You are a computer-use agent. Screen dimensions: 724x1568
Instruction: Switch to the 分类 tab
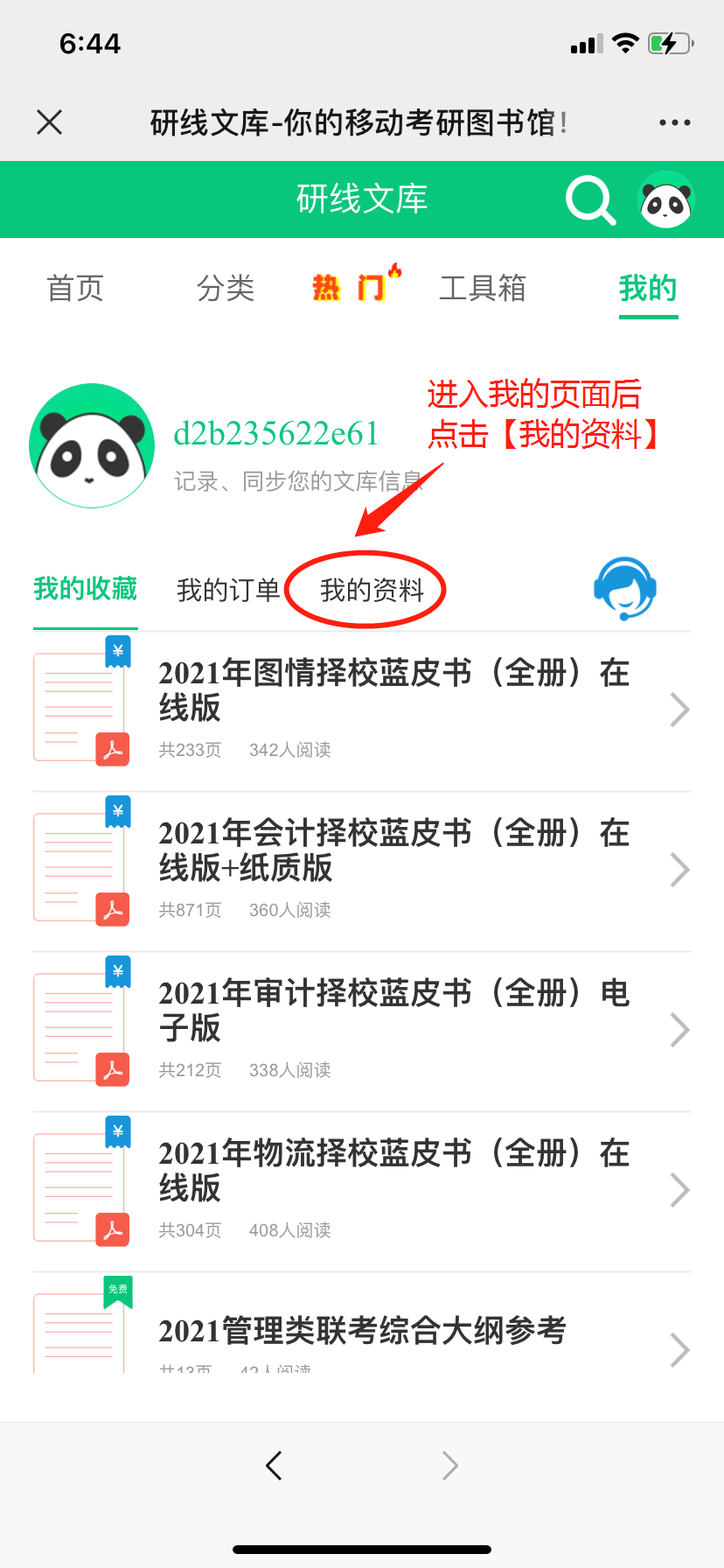tap(226, 288)
